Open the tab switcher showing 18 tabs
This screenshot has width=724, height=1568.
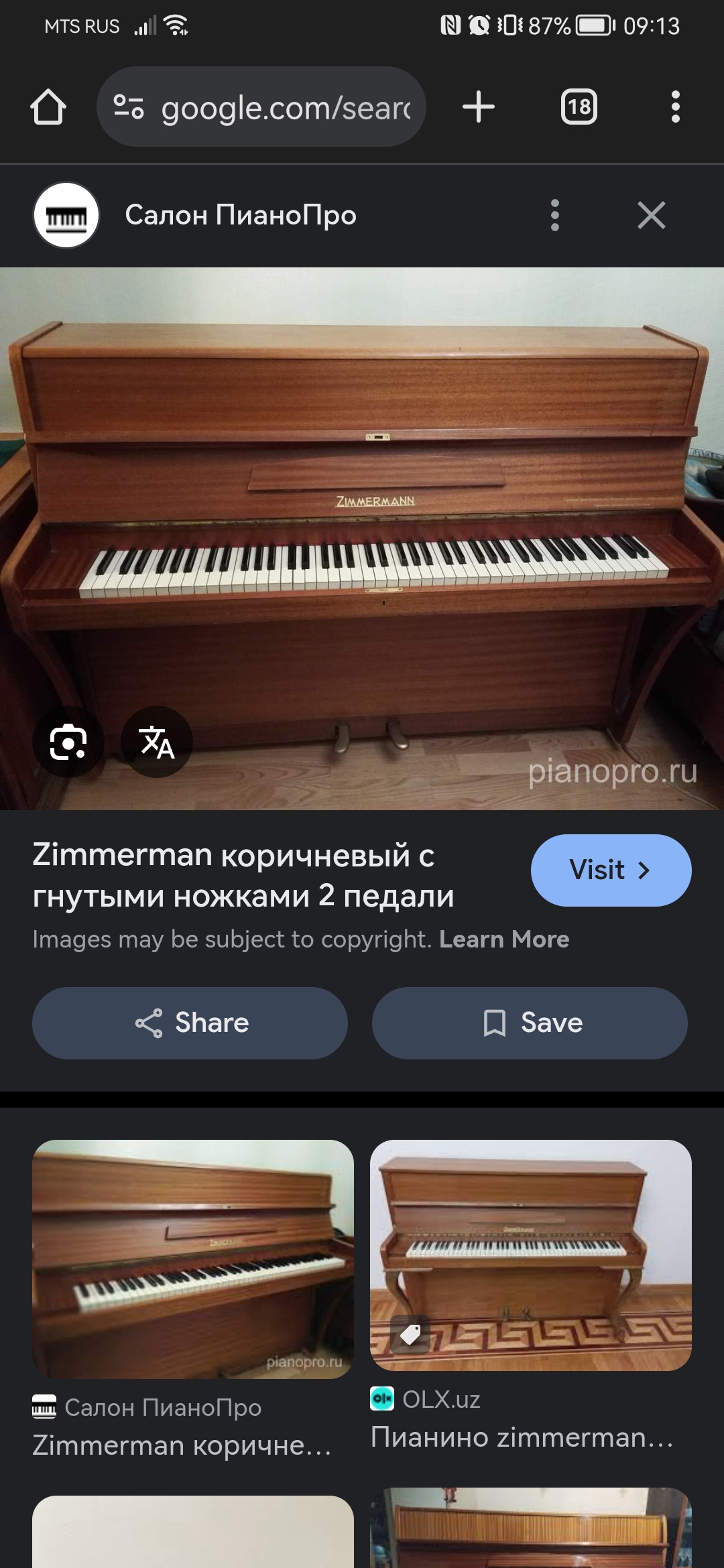579,107
